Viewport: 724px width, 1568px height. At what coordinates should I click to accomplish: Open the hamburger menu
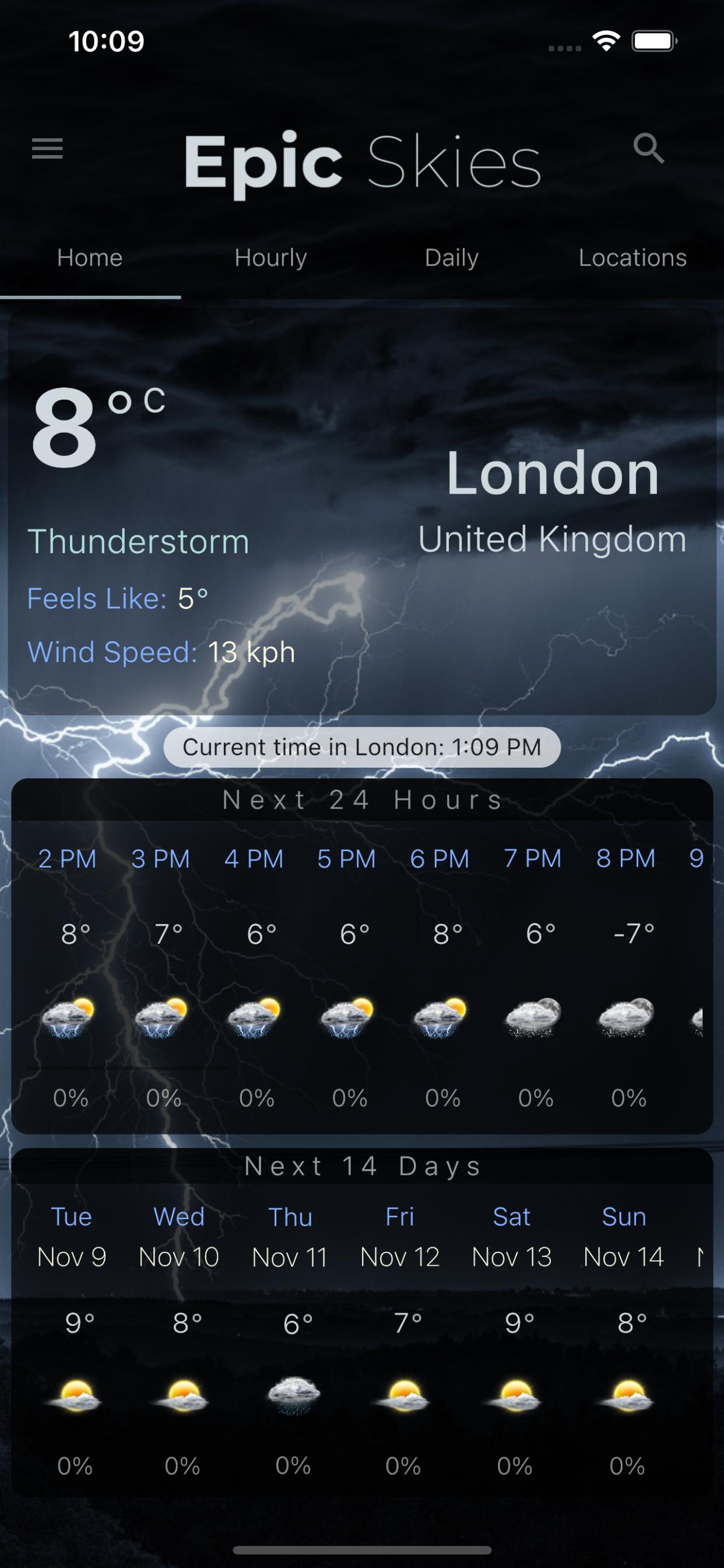(x=47, y=148)
